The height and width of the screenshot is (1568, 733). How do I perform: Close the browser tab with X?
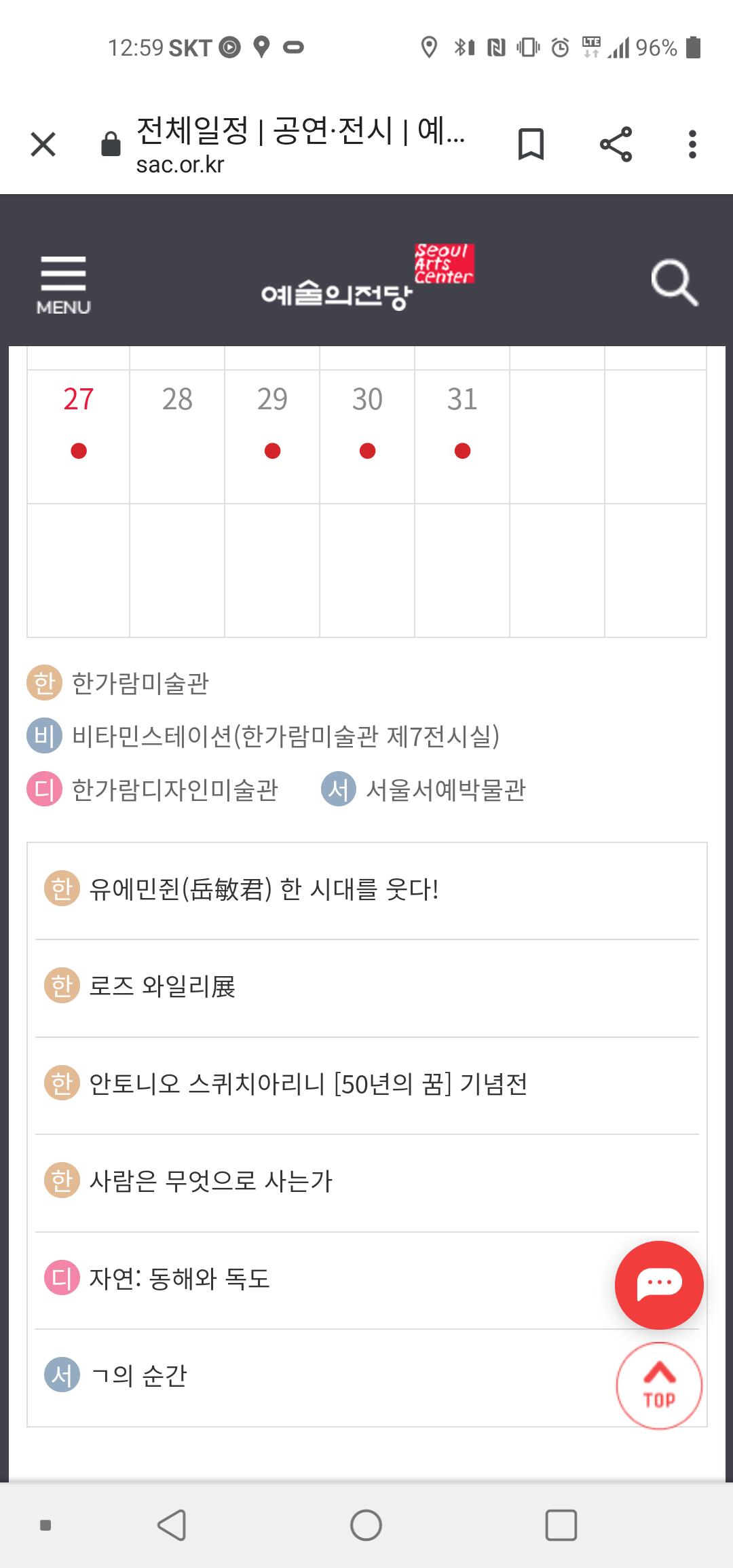pyautogui.click(x=43, y=144)
